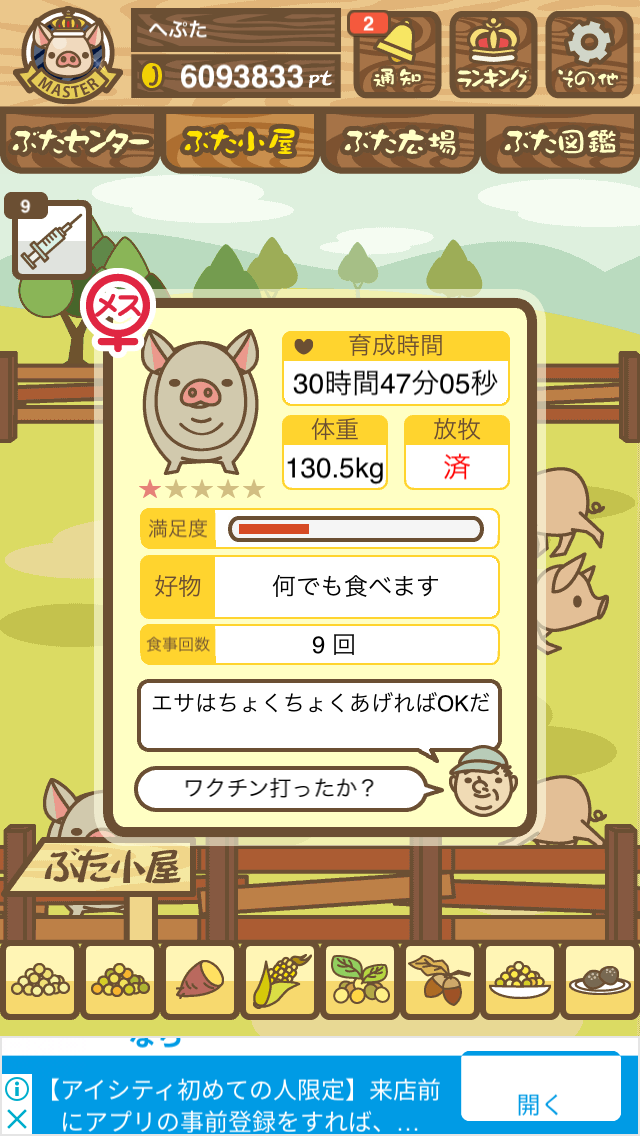Feed the dark dumplings on plate
Image resolution: width=640 pixels, height=1136 pixels.
pyautogui.click(x=599, y=980)
